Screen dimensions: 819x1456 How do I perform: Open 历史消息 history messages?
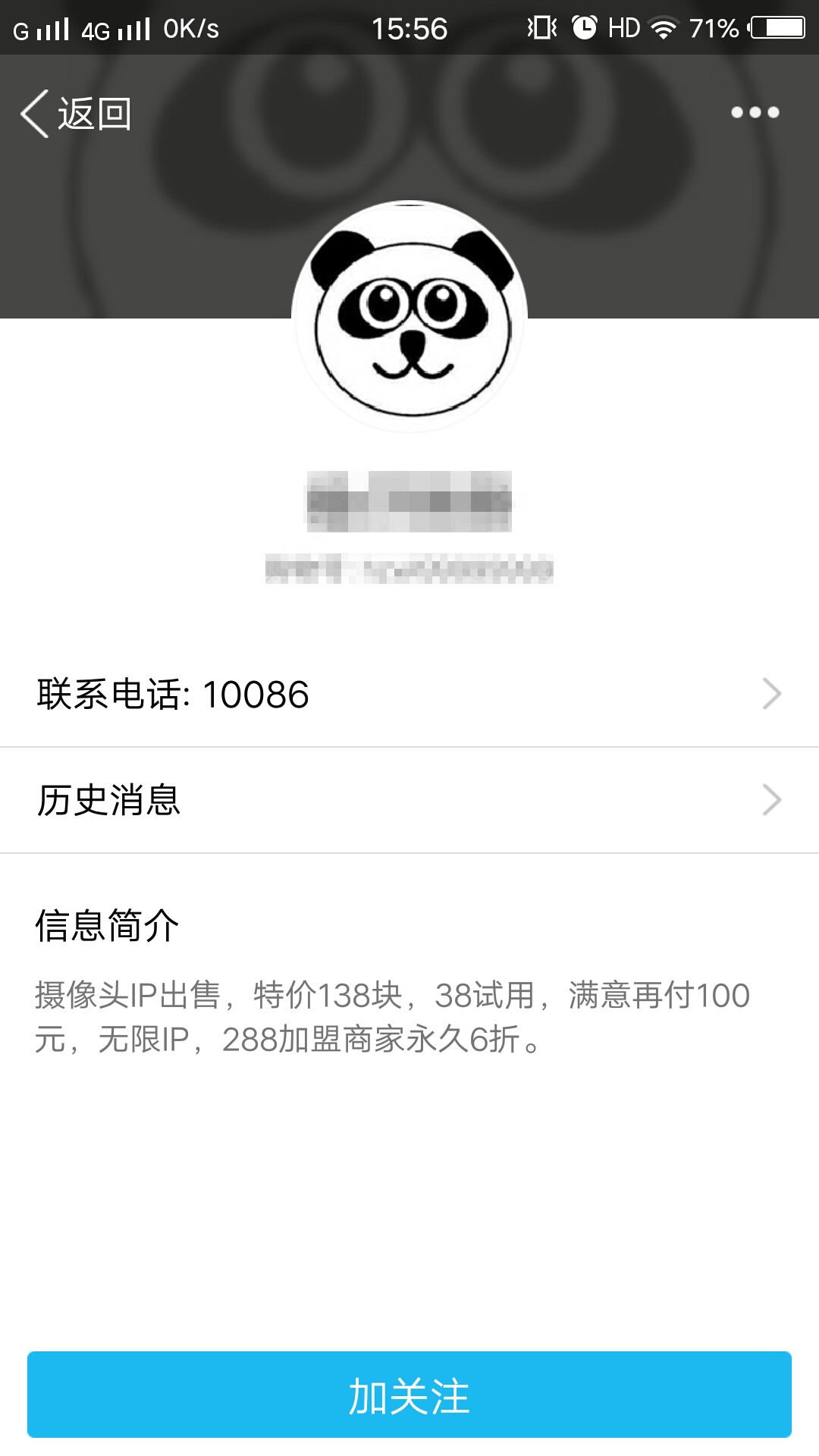click(x=409, y=800)
